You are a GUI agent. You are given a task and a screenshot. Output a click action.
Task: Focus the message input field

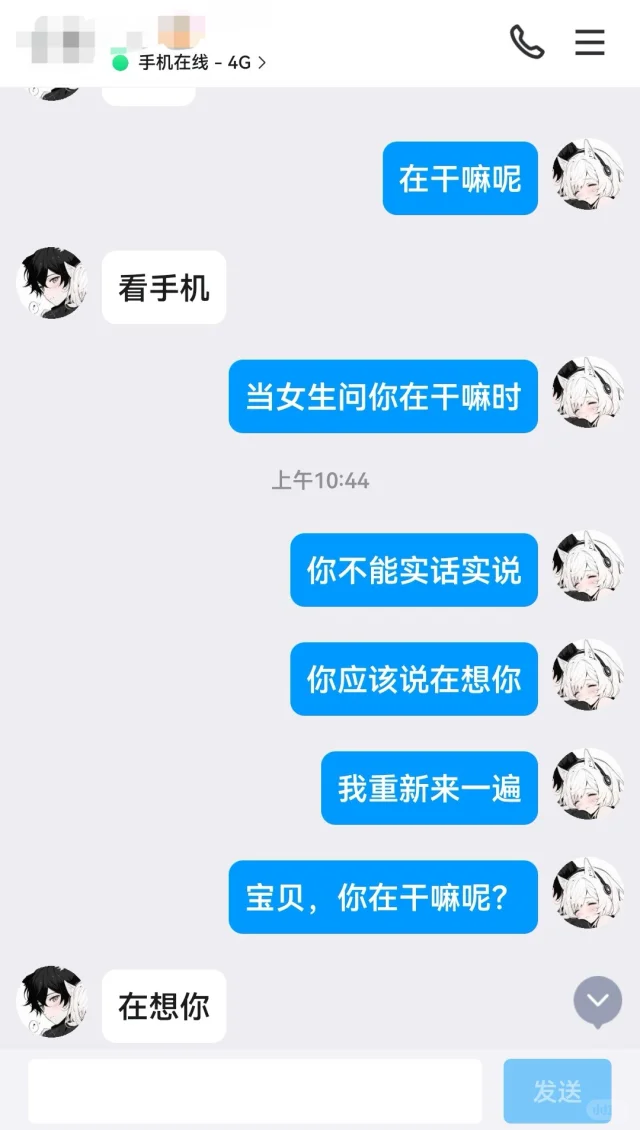(255, 1091)
